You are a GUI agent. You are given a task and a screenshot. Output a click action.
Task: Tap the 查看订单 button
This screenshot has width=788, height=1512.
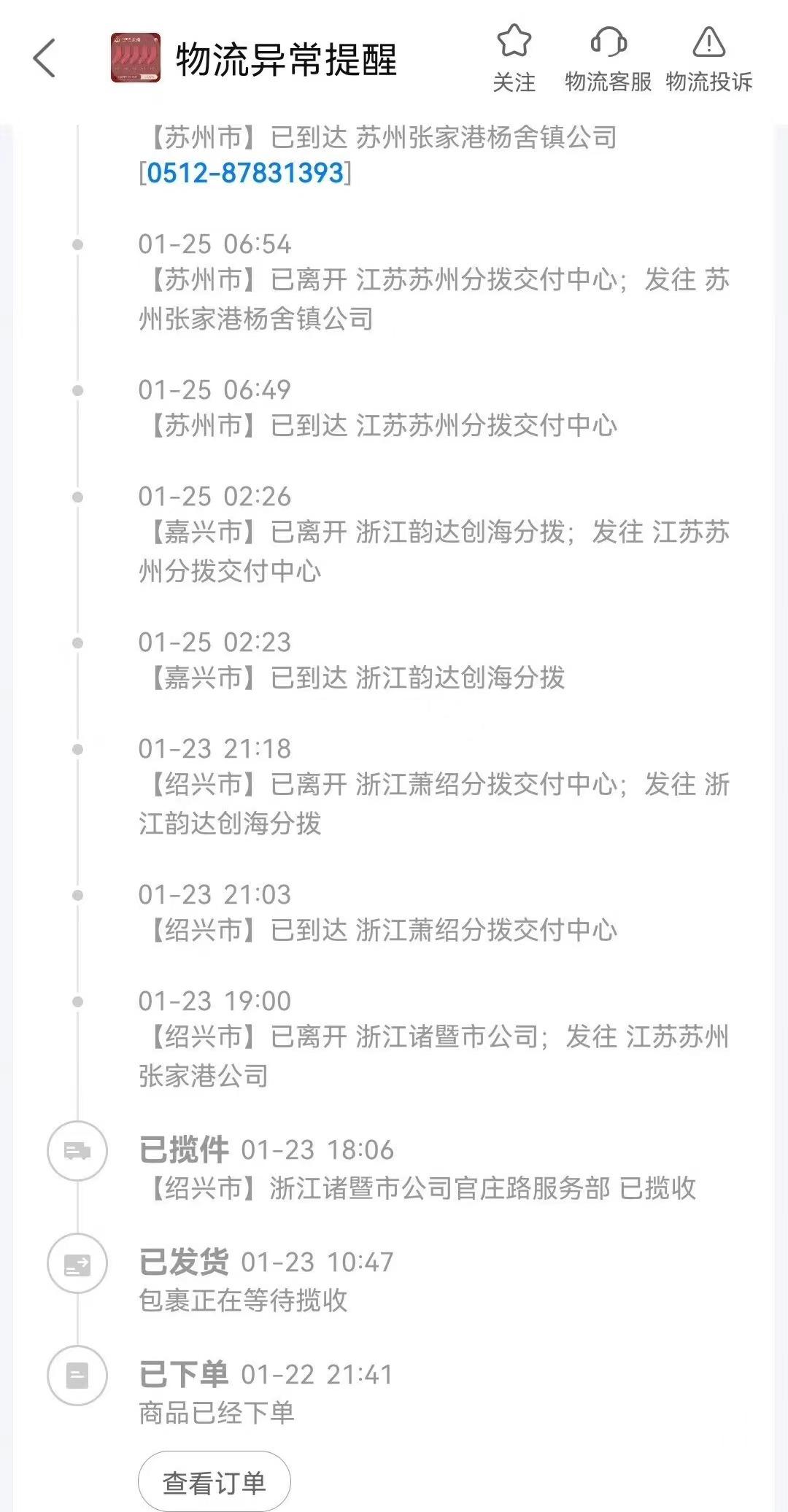pyautogui.click(x=214, y=1481)
